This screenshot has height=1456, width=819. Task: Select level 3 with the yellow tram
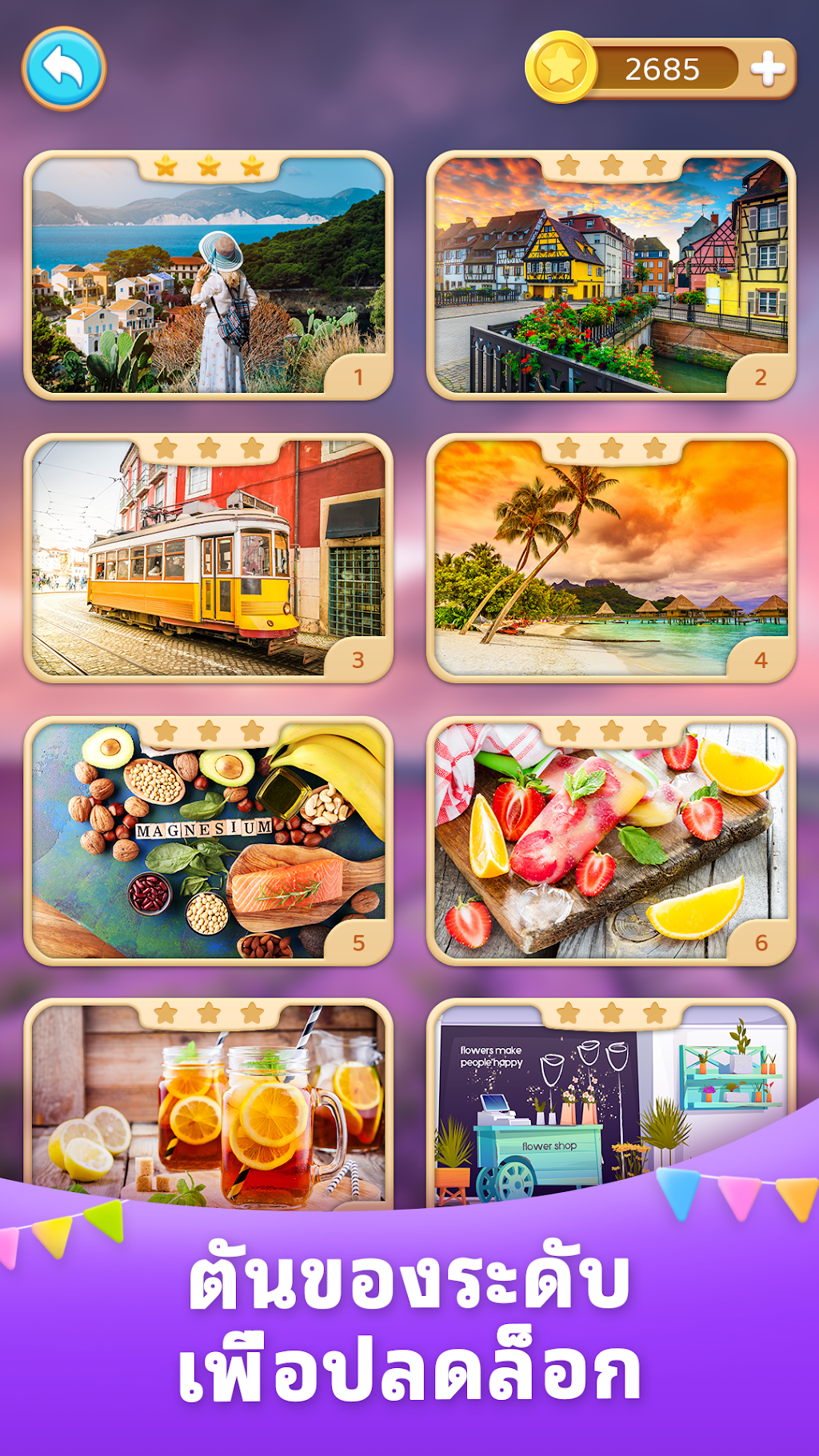click(x=209, y=558)
